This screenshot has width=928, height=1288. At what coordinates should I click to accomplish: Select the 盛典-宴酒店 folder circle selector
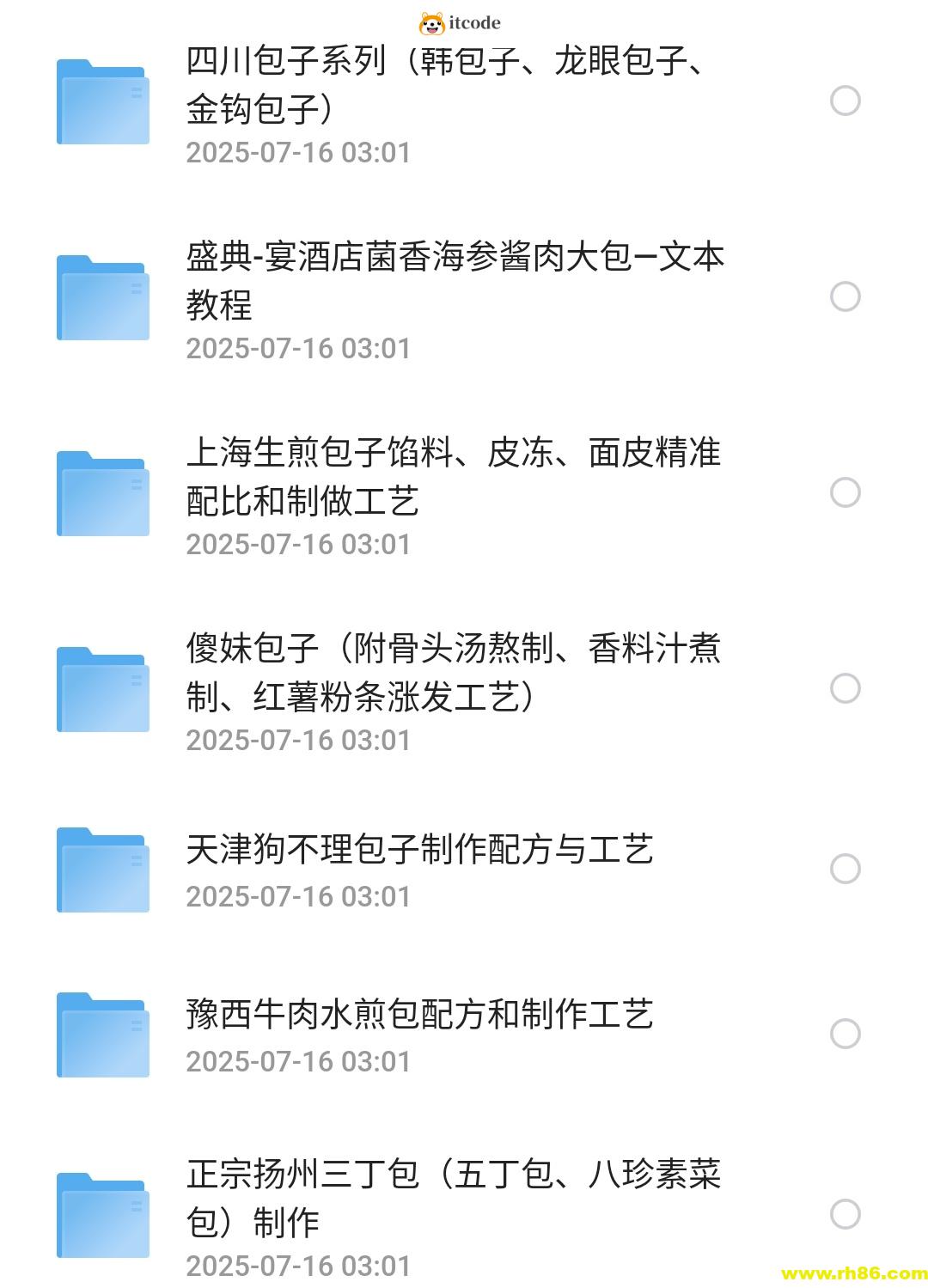[844, 298]
